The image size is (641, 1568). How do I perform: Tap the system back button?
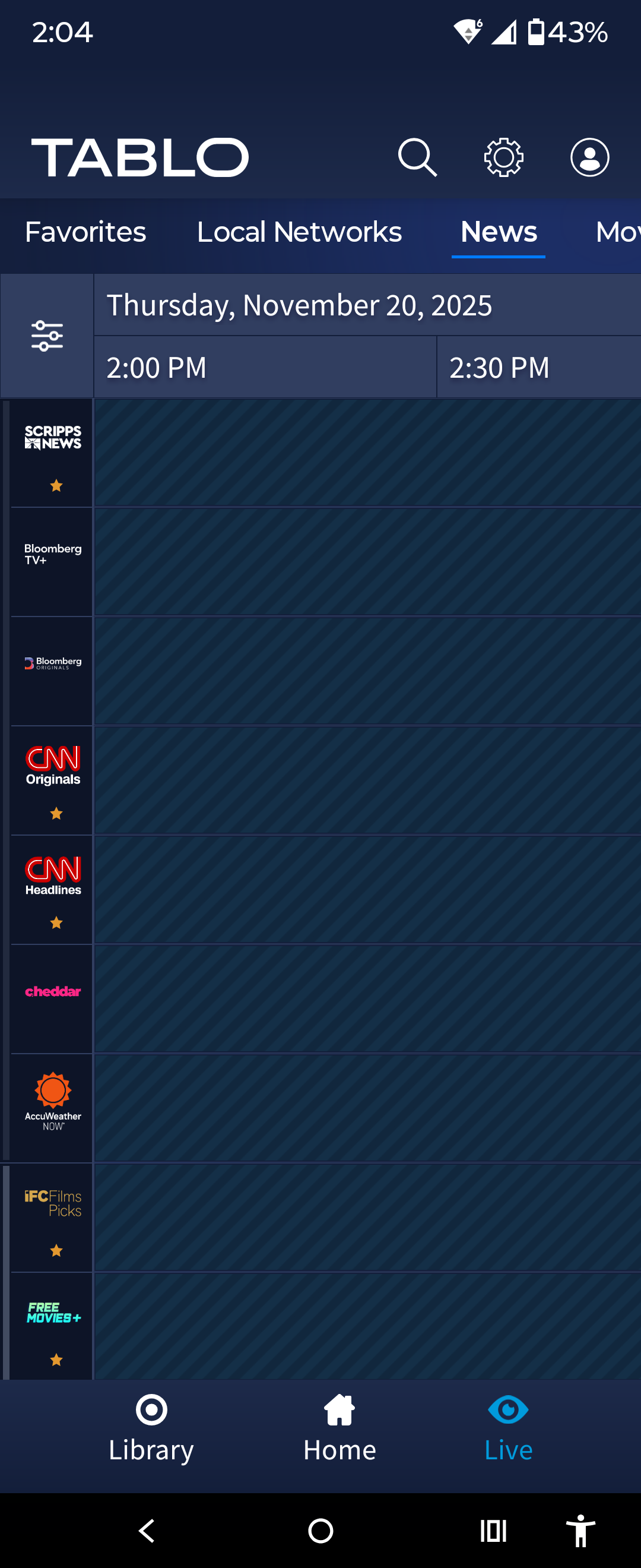[147, 1530]
